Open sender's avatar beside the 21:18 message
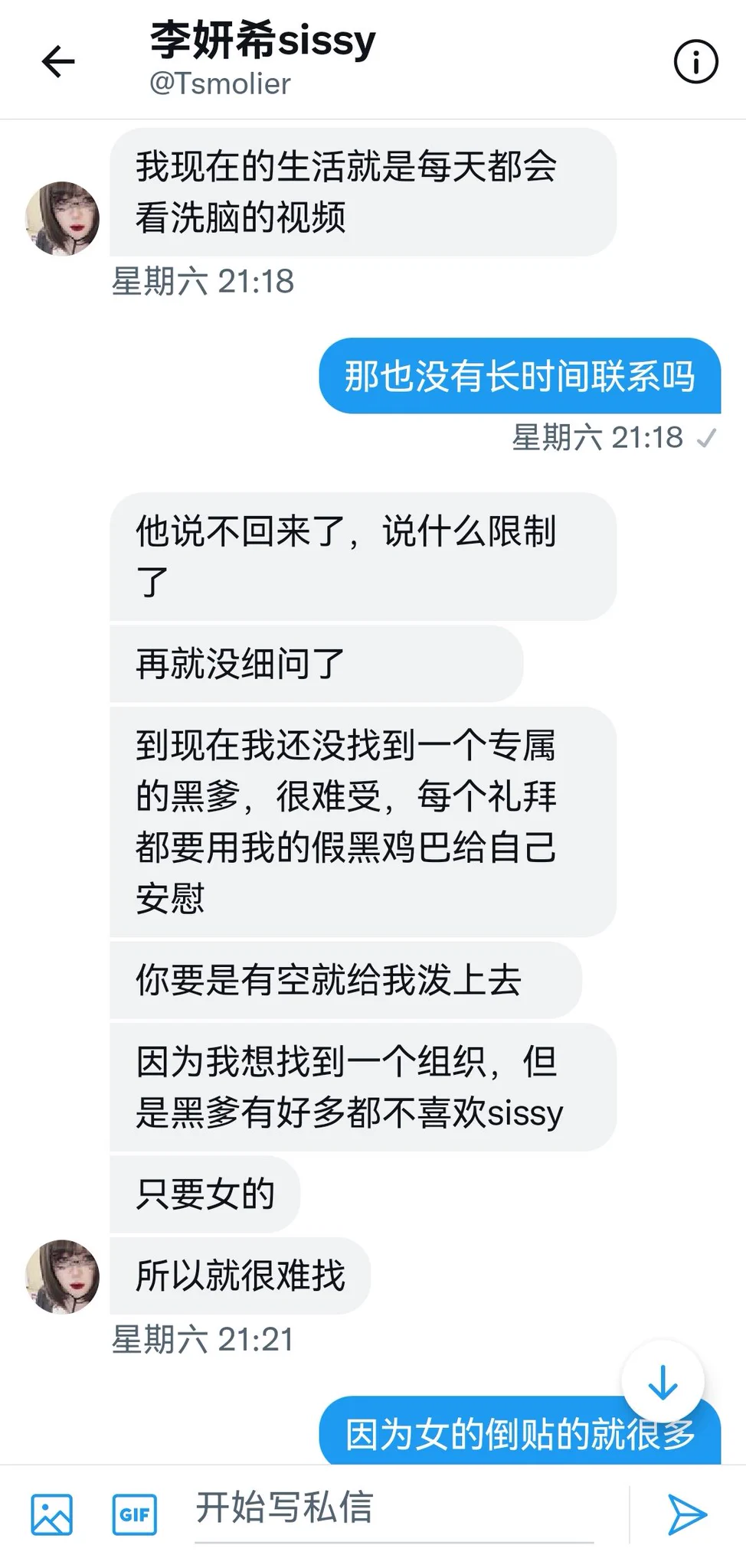746x1568 pixels. pos(63,218)
